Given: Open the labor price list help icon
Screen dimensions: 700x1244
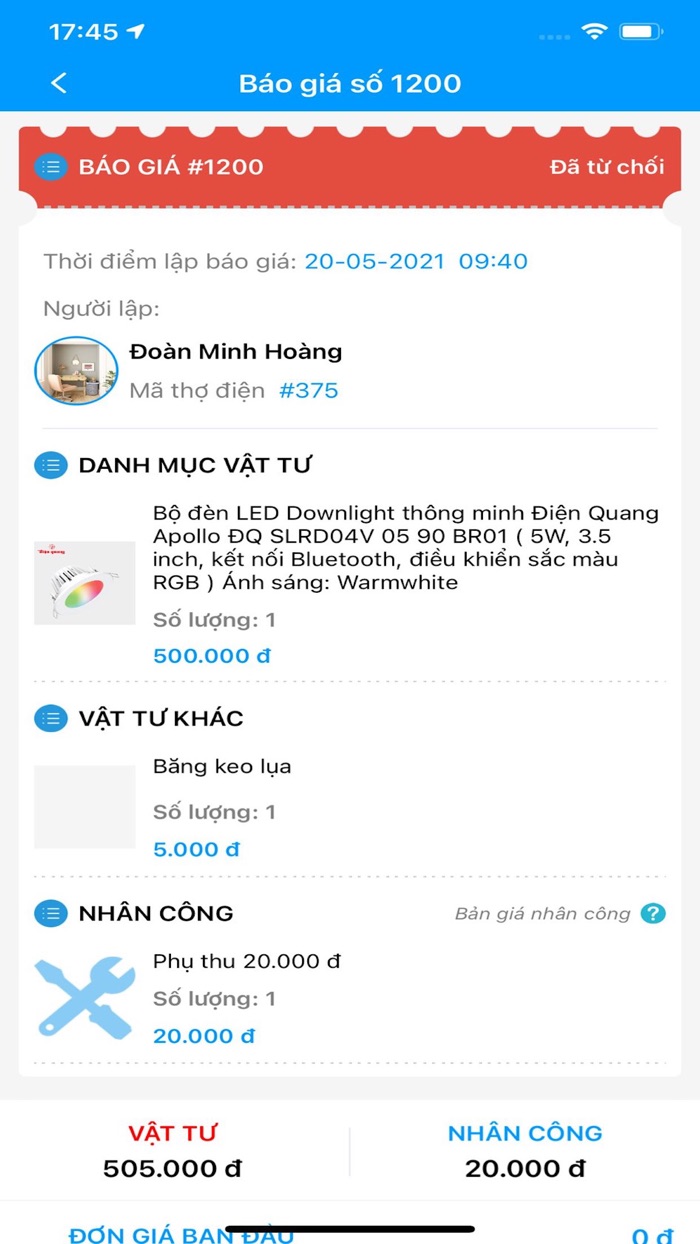Looking at the screenshot, I should (653, 913).
